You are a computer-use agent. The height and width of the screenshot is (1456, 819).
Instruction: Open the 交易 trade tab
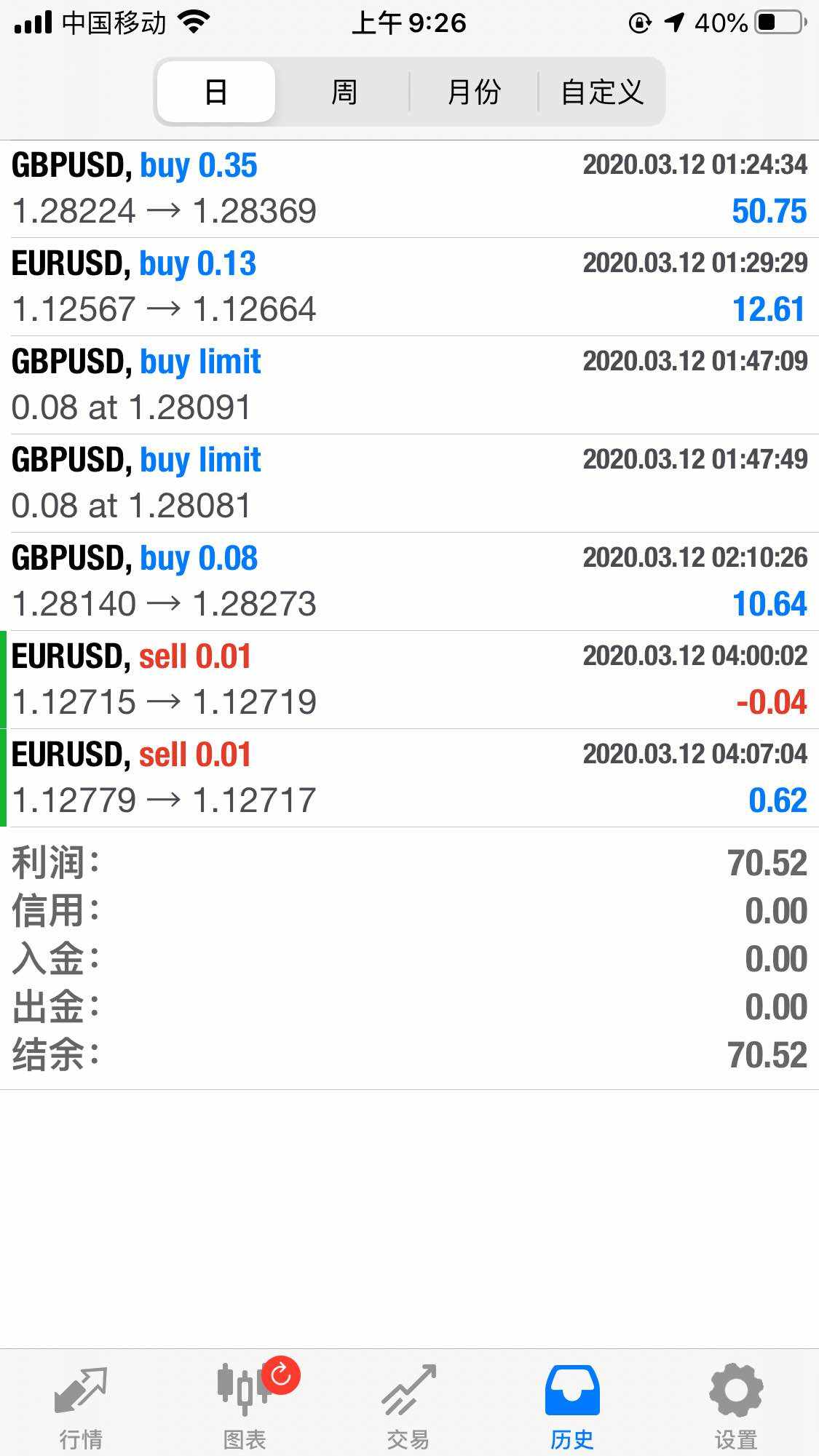click(408, 1404)
